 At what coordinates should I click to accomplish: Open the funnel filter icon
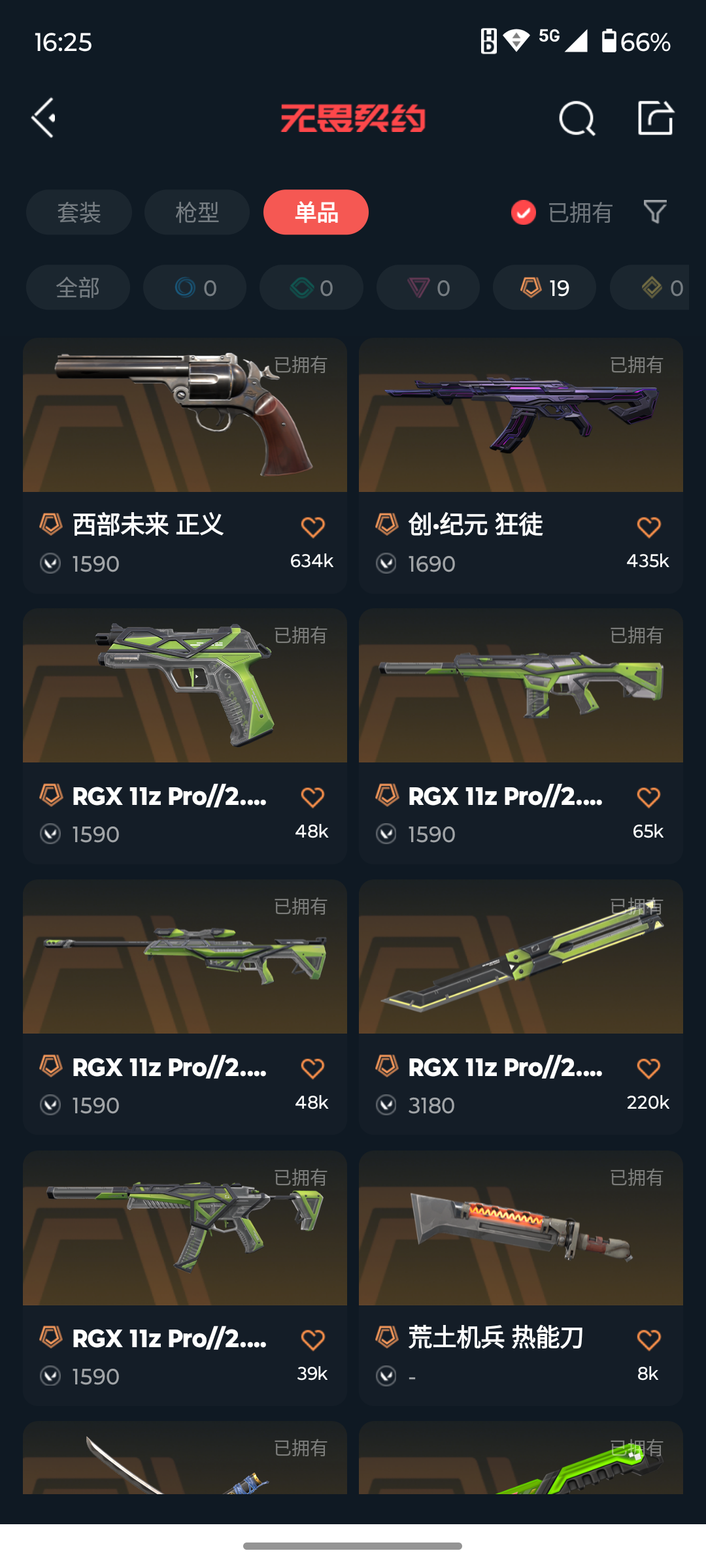point(655,212)
